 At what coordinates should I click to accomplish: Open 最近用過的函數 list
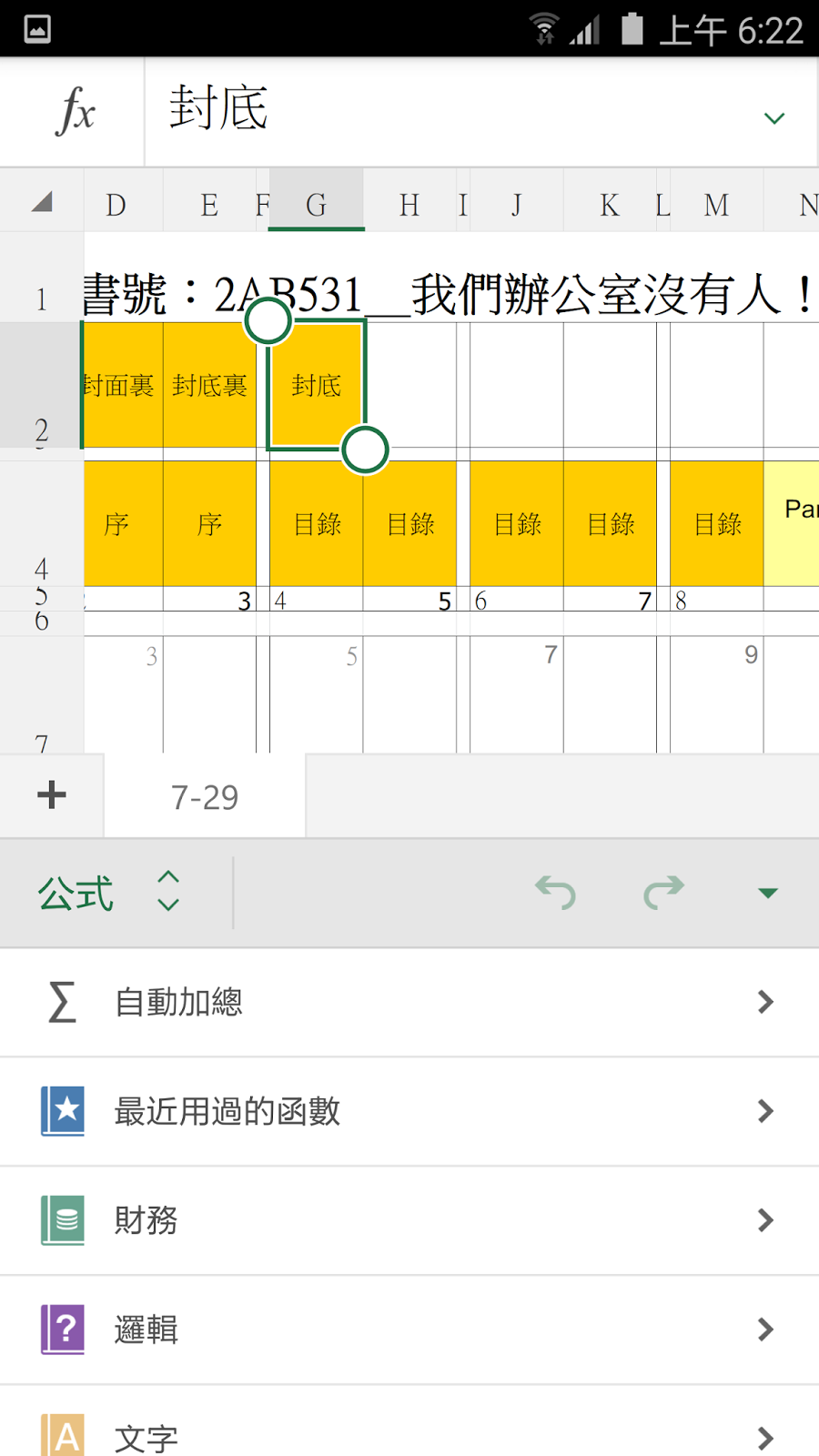(409, 1111)
